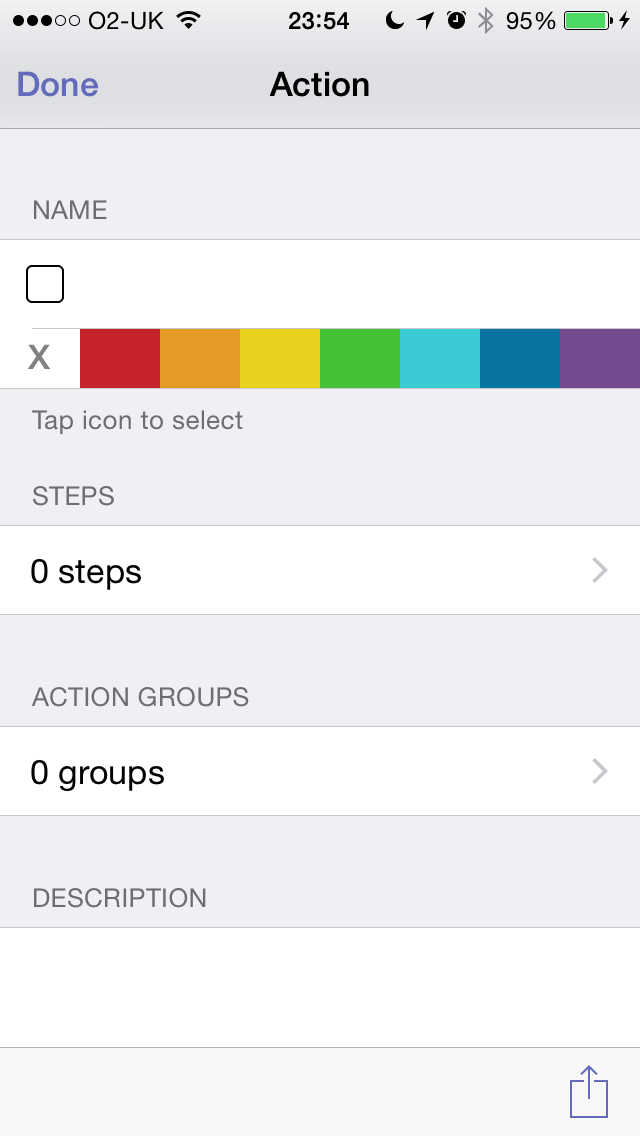Select the red color swatch

click(x=120, y=358)
